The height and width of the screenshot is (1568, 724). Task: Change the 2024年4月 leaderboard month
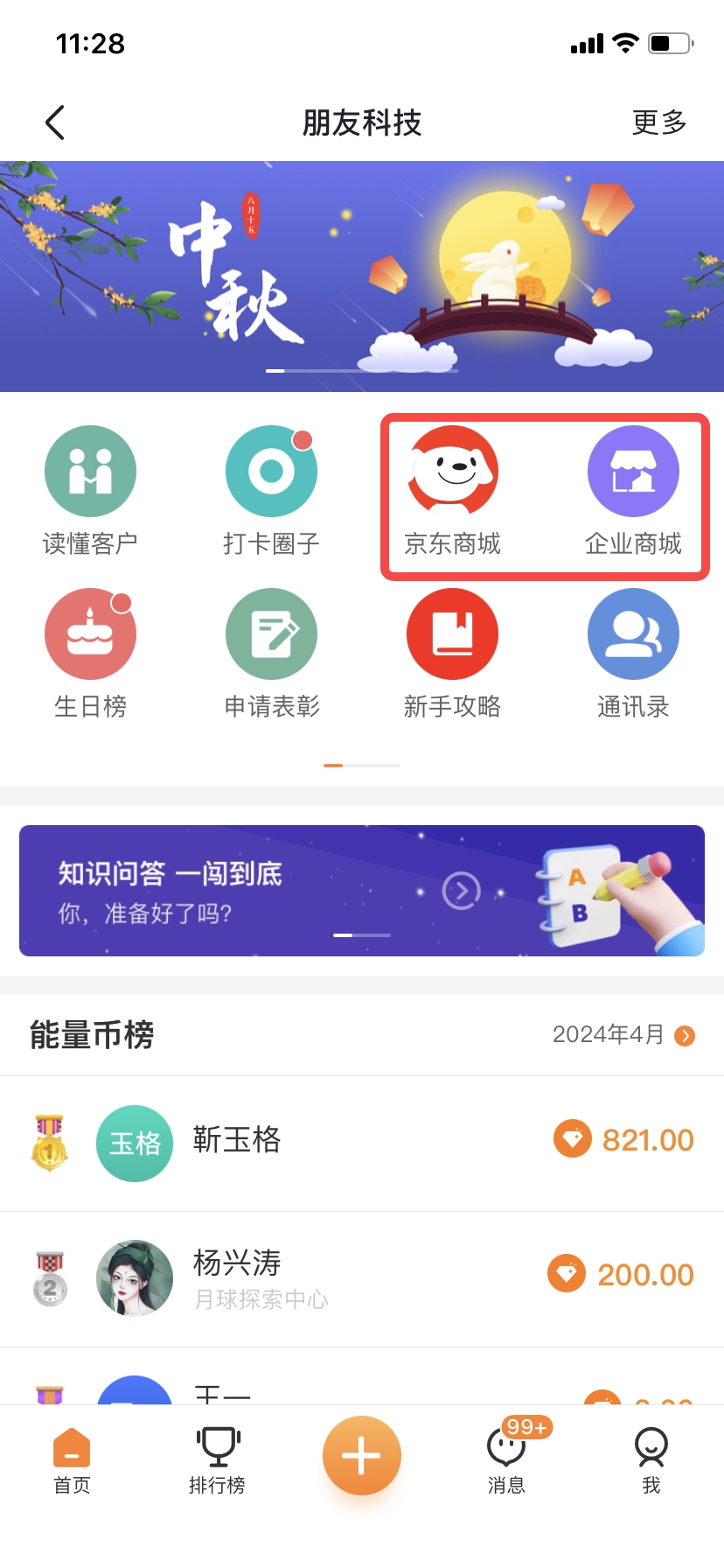pyautogui.click(x=624, y=1035)
